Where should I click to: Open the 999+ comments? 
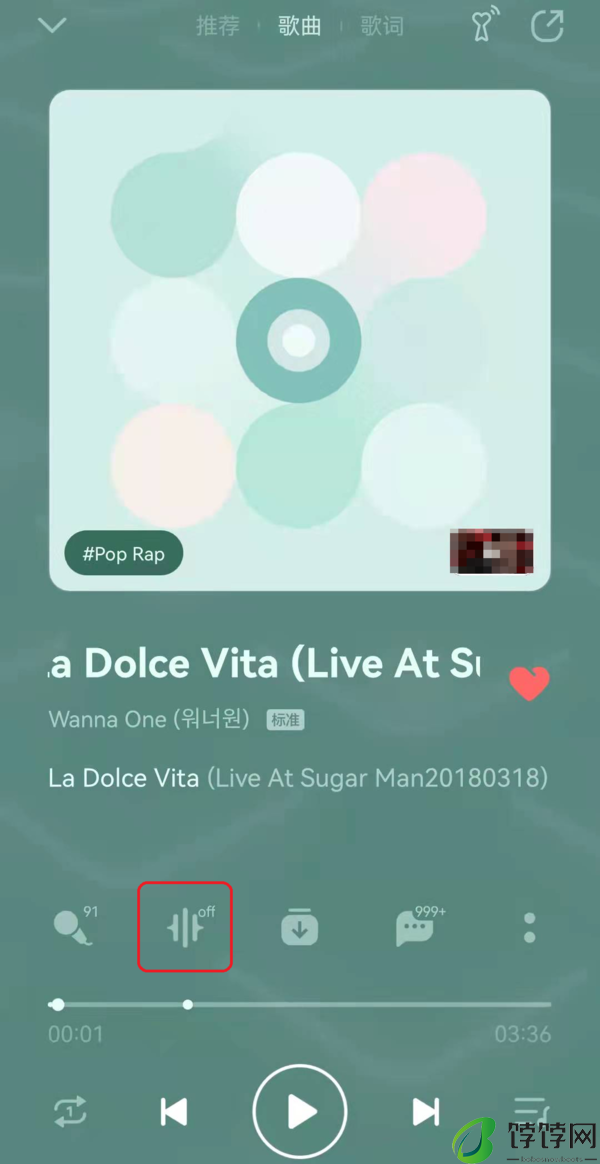tap(415, 928)
